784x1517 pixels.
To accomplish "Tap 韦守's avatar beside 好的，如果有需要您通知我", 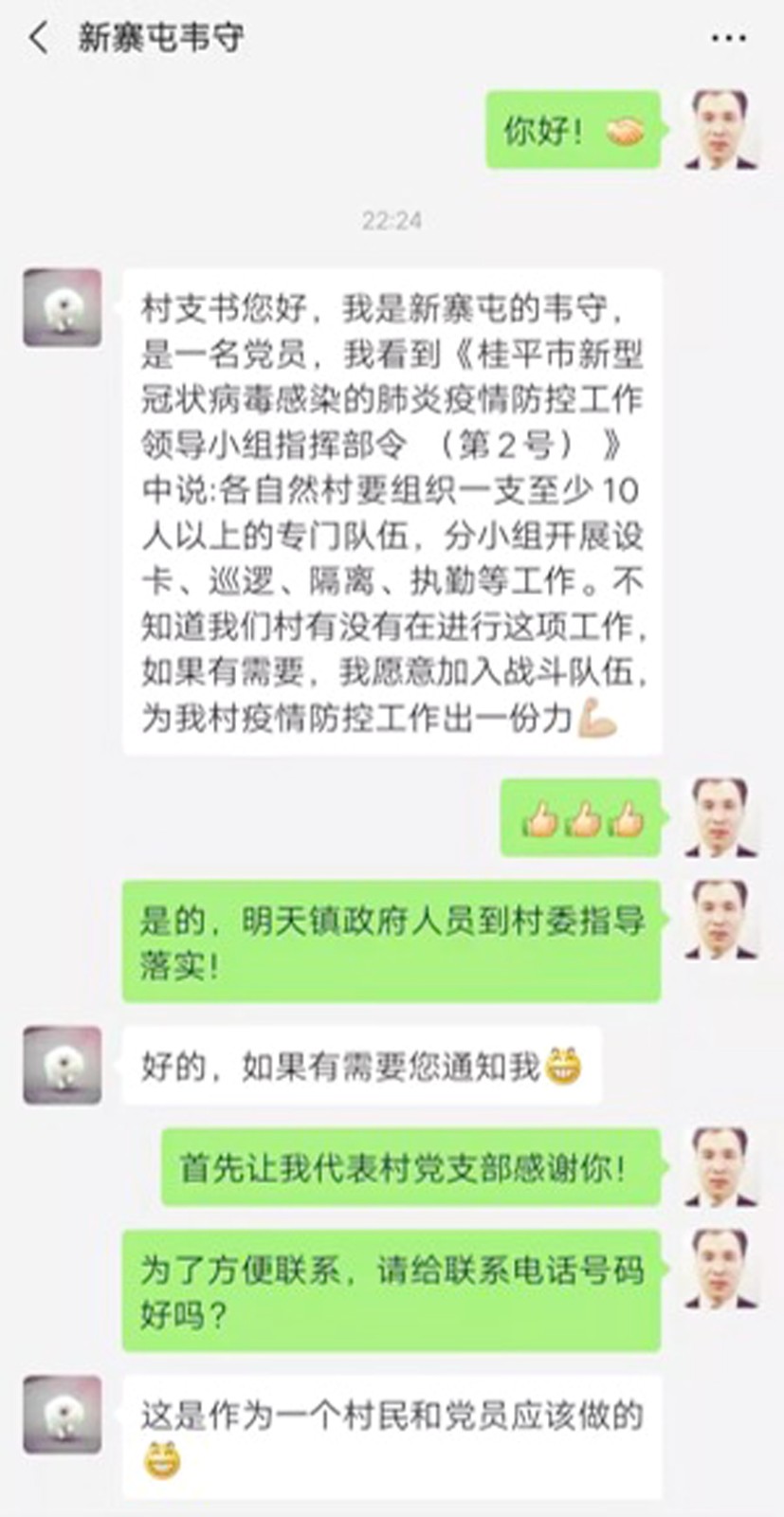I will [63, 1064].
